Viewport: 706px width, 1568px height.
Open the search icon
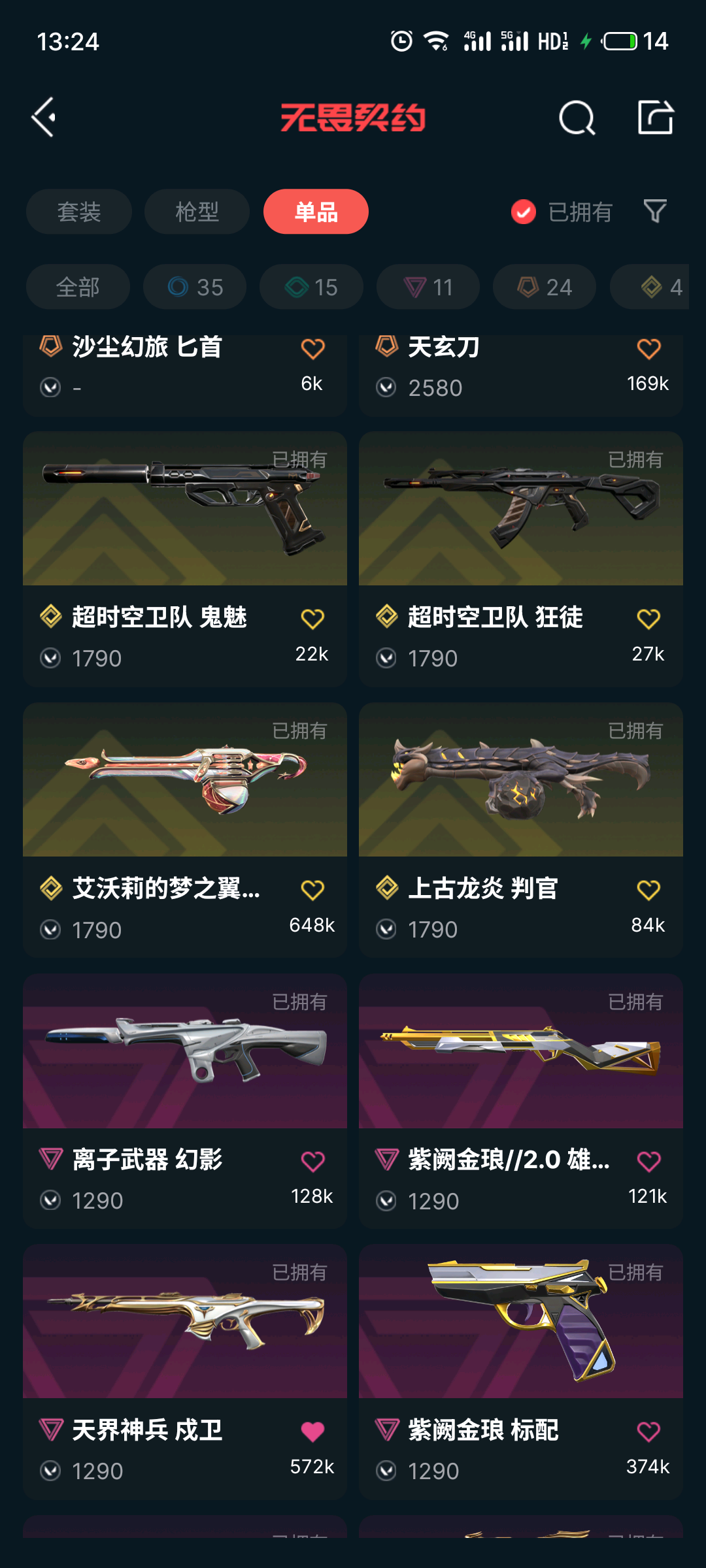tap(577, 118)
